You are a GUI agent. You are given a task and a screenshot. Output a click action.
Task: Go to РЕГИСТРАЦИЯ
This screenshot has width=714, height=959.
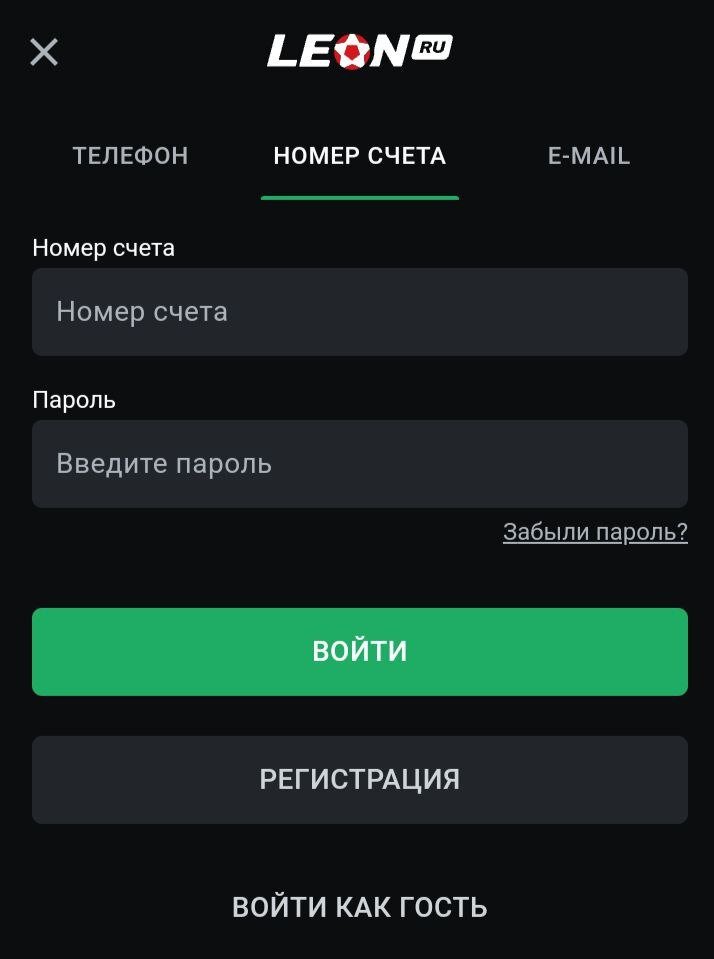[360, 780]
